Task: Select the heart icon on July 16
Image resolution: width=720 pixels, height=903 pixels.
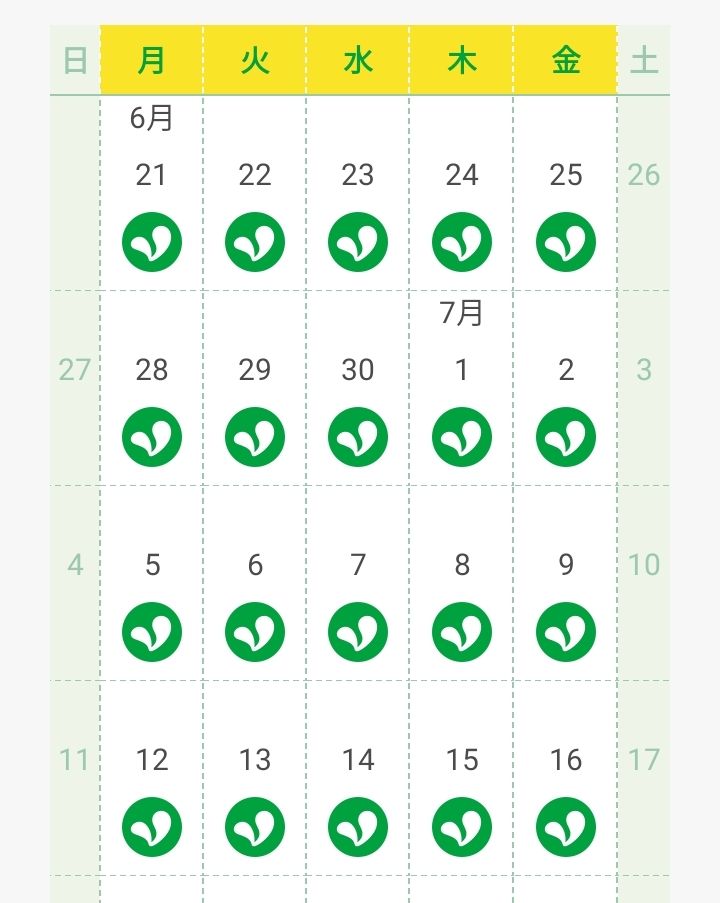Action: (566, 827)
